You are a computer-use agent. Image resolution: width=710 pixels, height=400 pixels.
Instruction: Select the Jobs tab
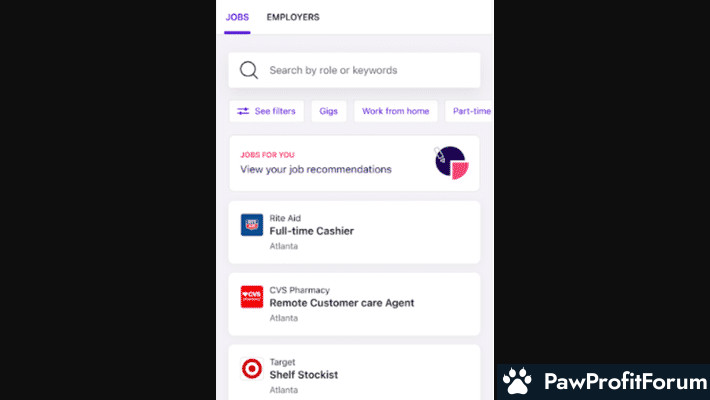pyautogui.click(x=237, y=17)
